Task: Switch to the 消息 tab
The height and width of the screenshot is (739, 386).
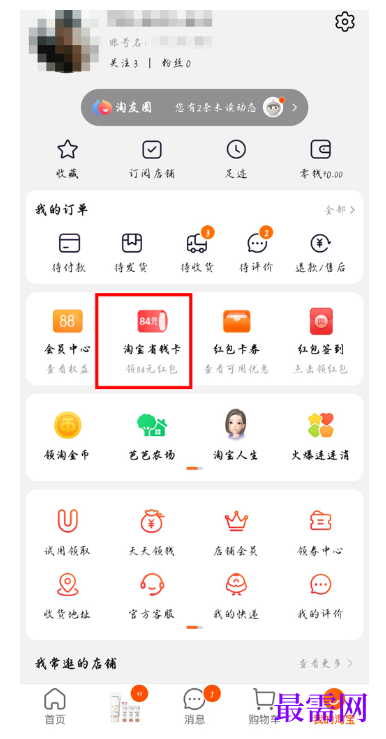Action: point(194,706)
